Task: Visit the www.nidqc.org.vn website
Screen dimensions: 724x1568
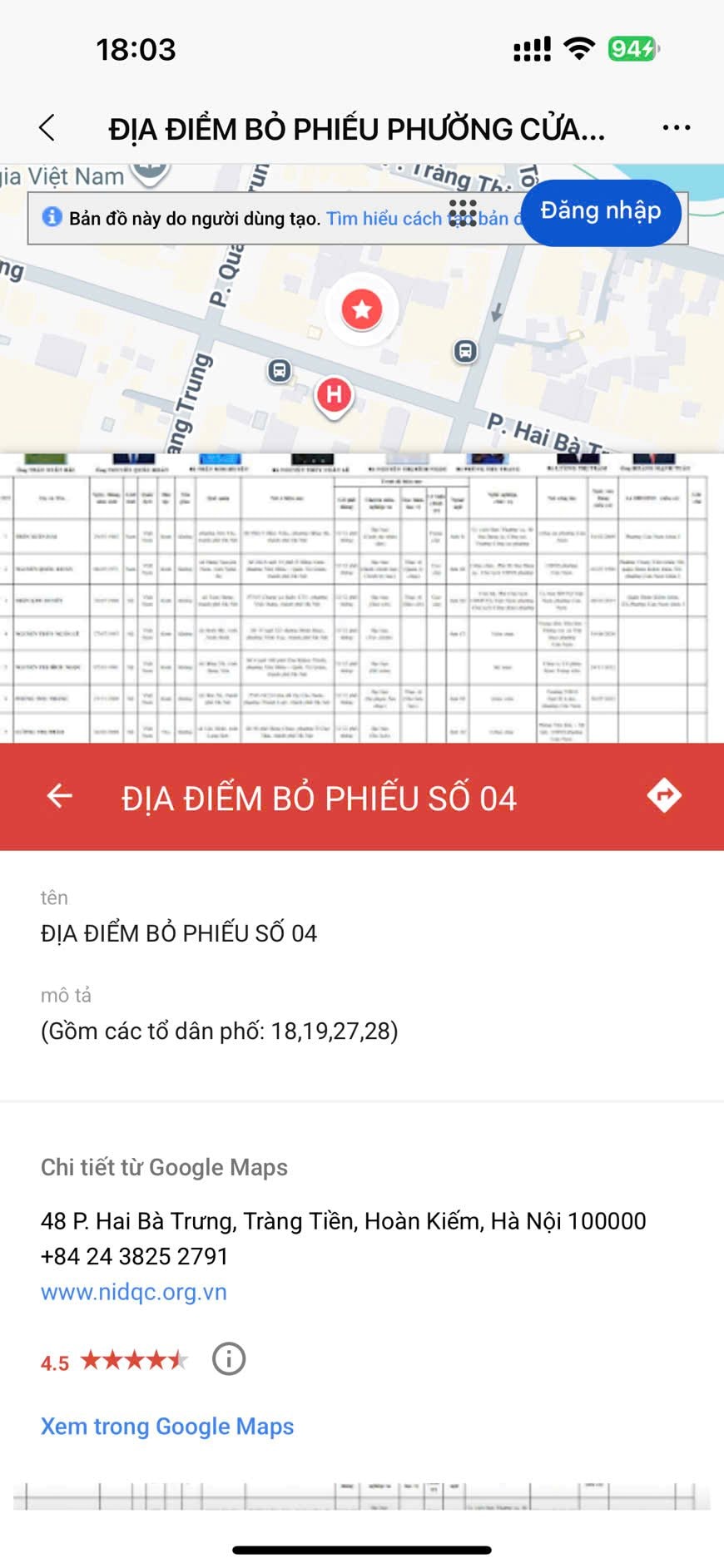Action: click(133, 1292)
